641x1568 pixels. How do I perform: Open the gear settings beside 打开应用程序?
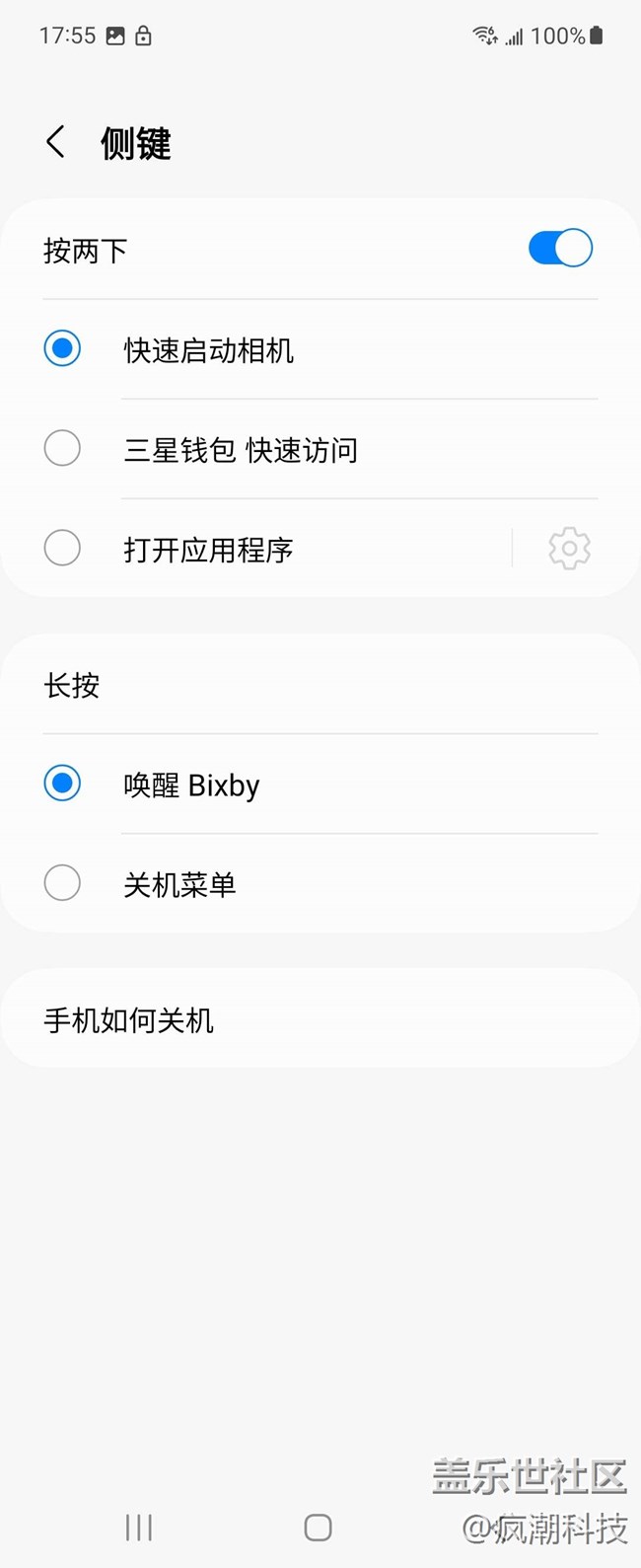click(569, 549)
